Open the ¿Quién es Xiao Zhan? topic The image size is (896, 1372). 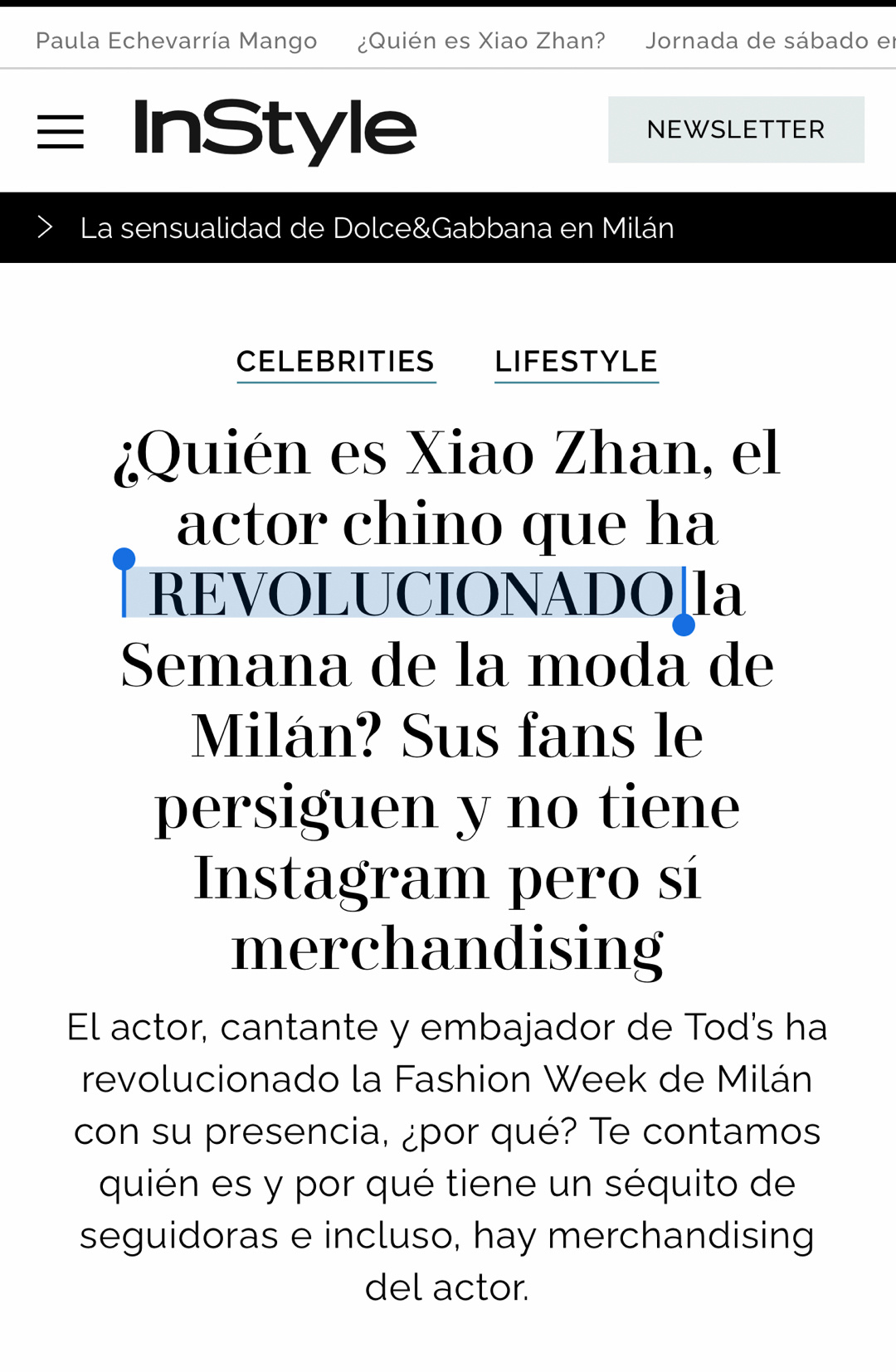(x=481, y=41)
